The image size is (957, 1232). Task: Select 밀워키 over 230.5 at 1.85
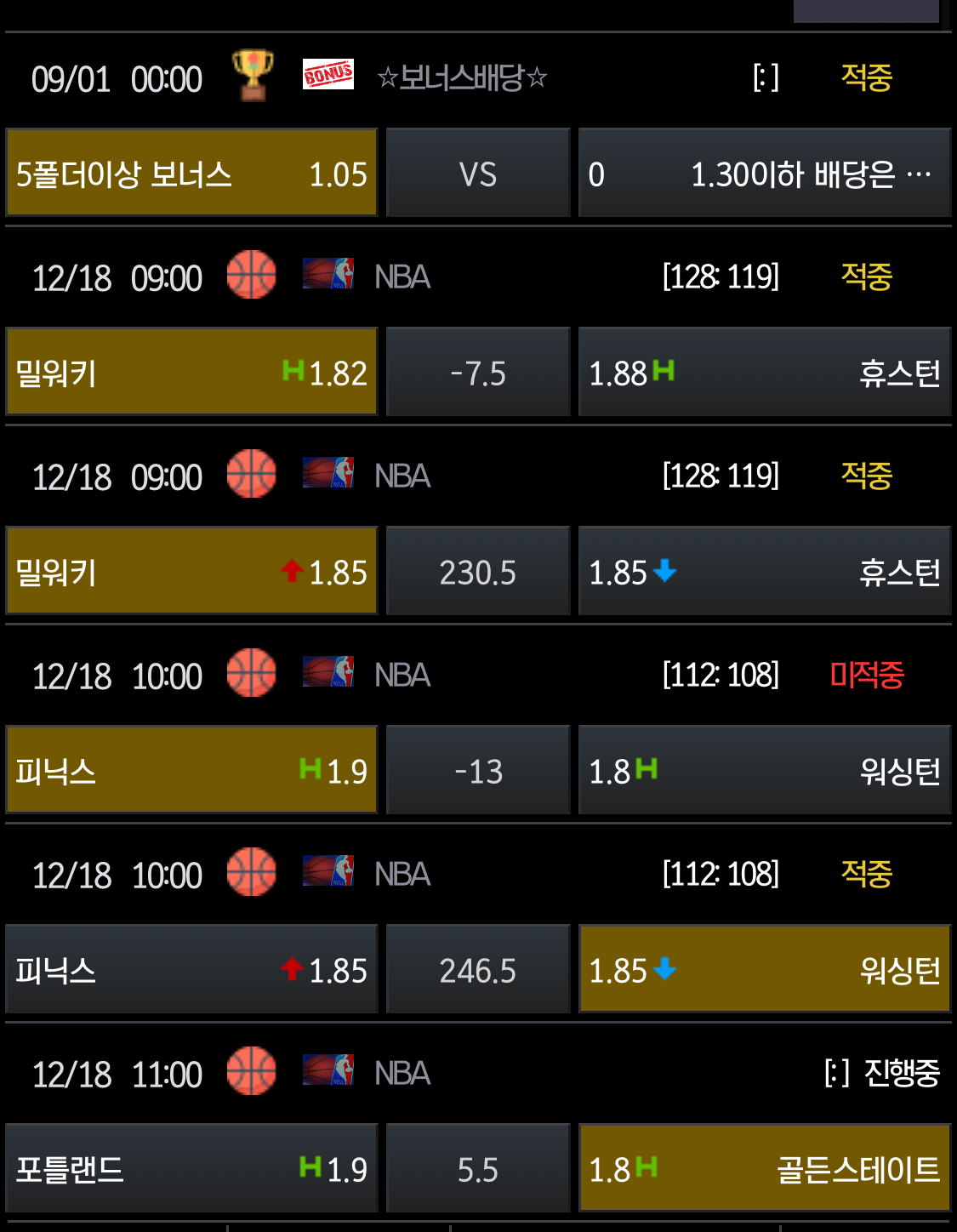click(191, 571)
